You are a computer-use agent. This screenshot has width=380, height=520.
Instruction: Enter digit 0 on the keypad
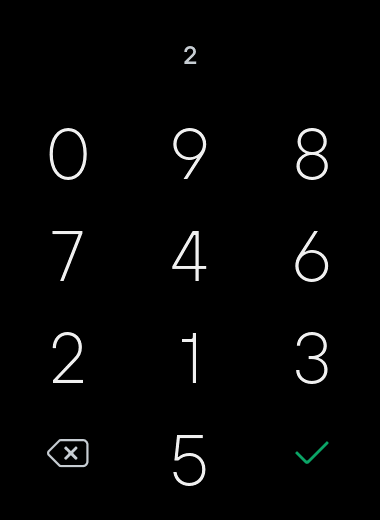coord(68,154)
